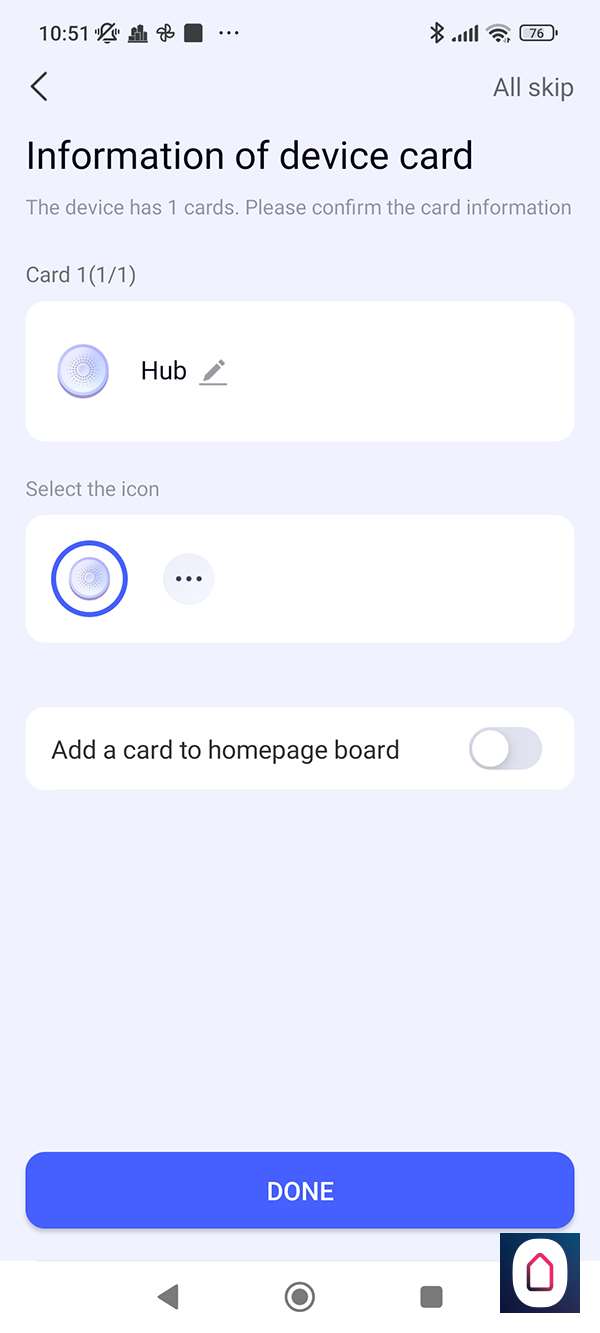Confirm with the DONE button
Screen dimensions: 600x1333
pos(300,1190)
